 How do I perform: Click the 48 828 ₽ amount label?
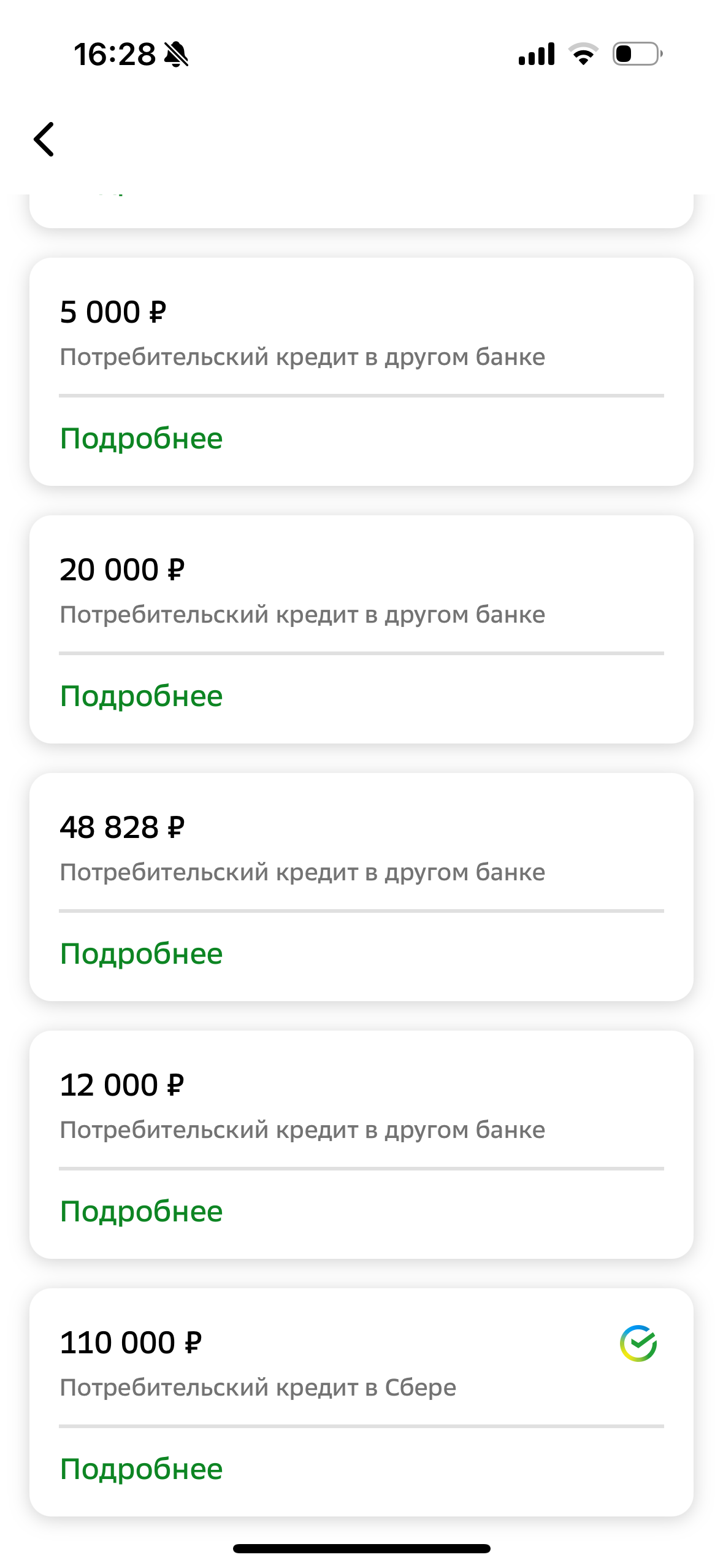123,827
